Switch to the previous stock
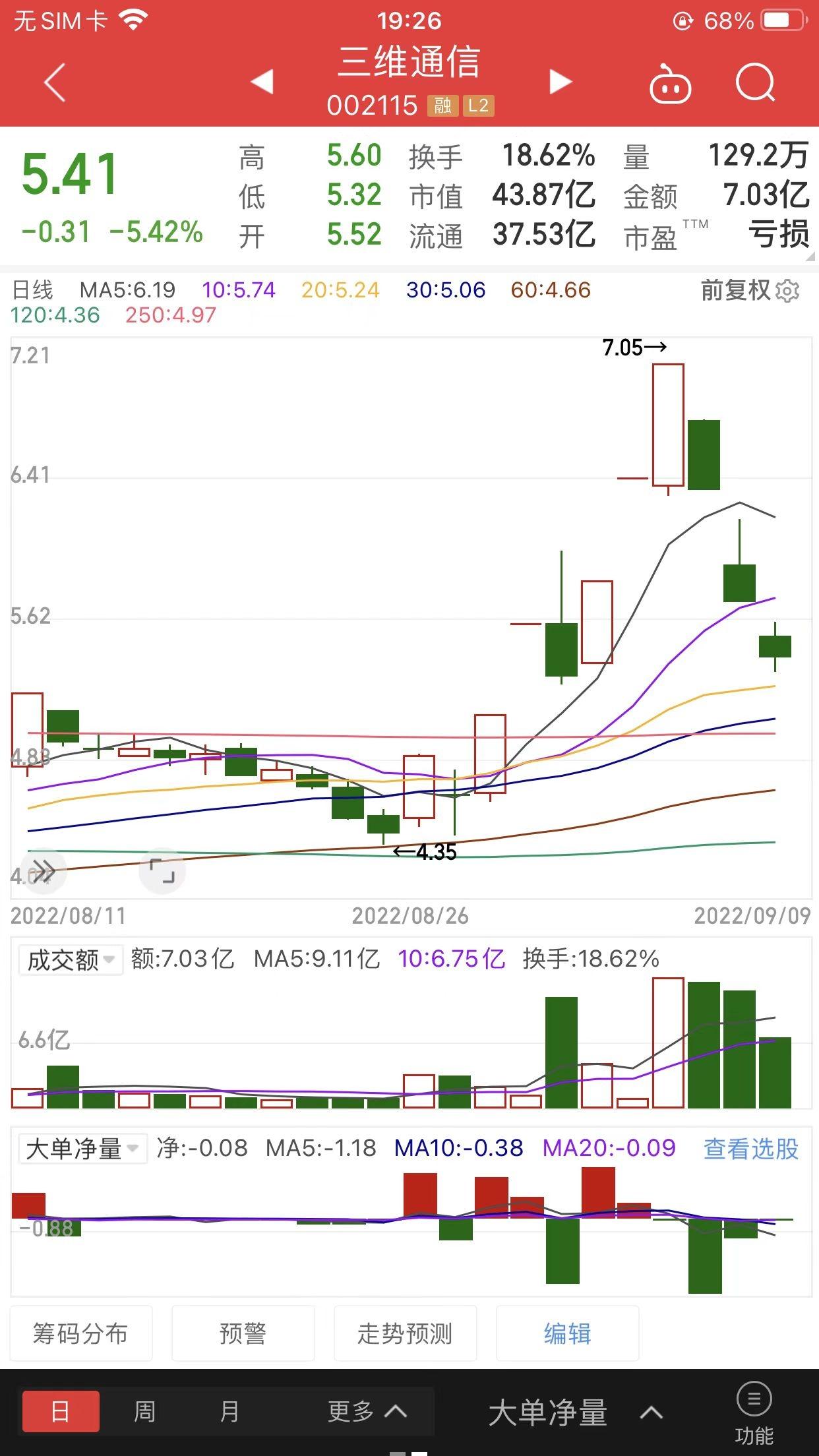This screenshot has width=819, height=1456. tap(262, 82)
